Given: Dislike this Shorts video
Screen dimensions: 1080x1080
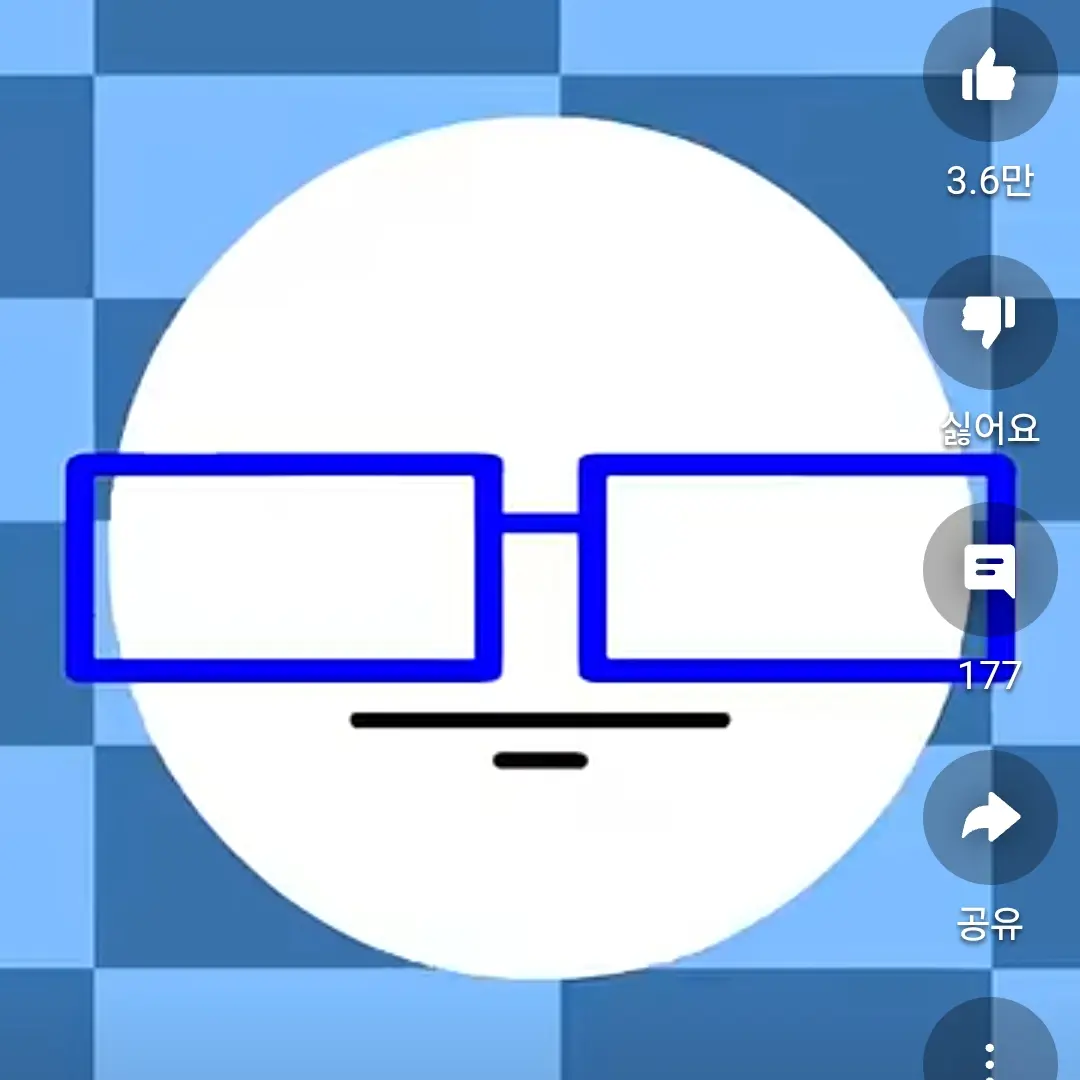Looking at the screenshot, I should point(989,322).
